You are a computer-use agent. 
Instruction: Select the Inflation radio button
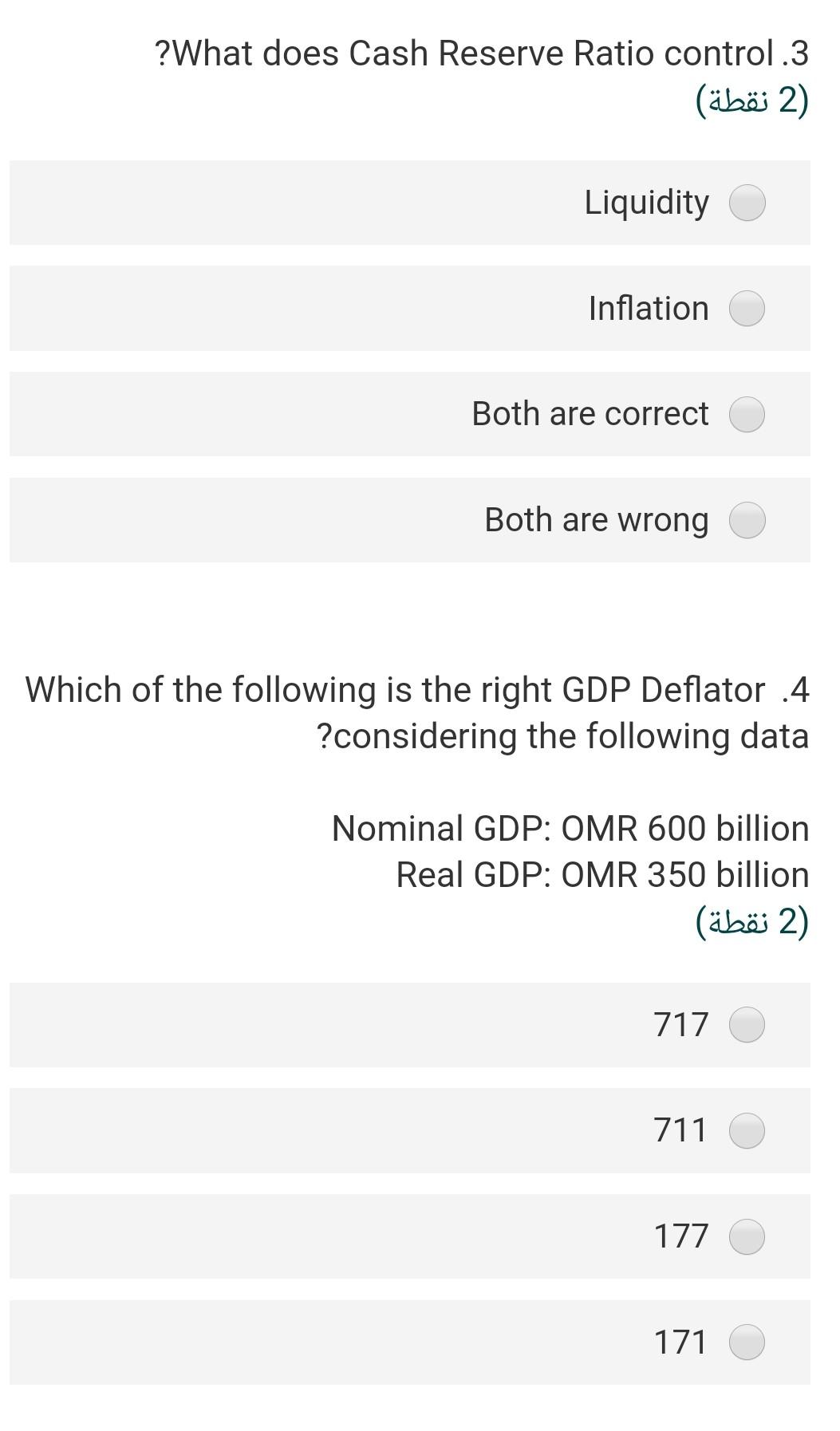[x=747, y=309]
